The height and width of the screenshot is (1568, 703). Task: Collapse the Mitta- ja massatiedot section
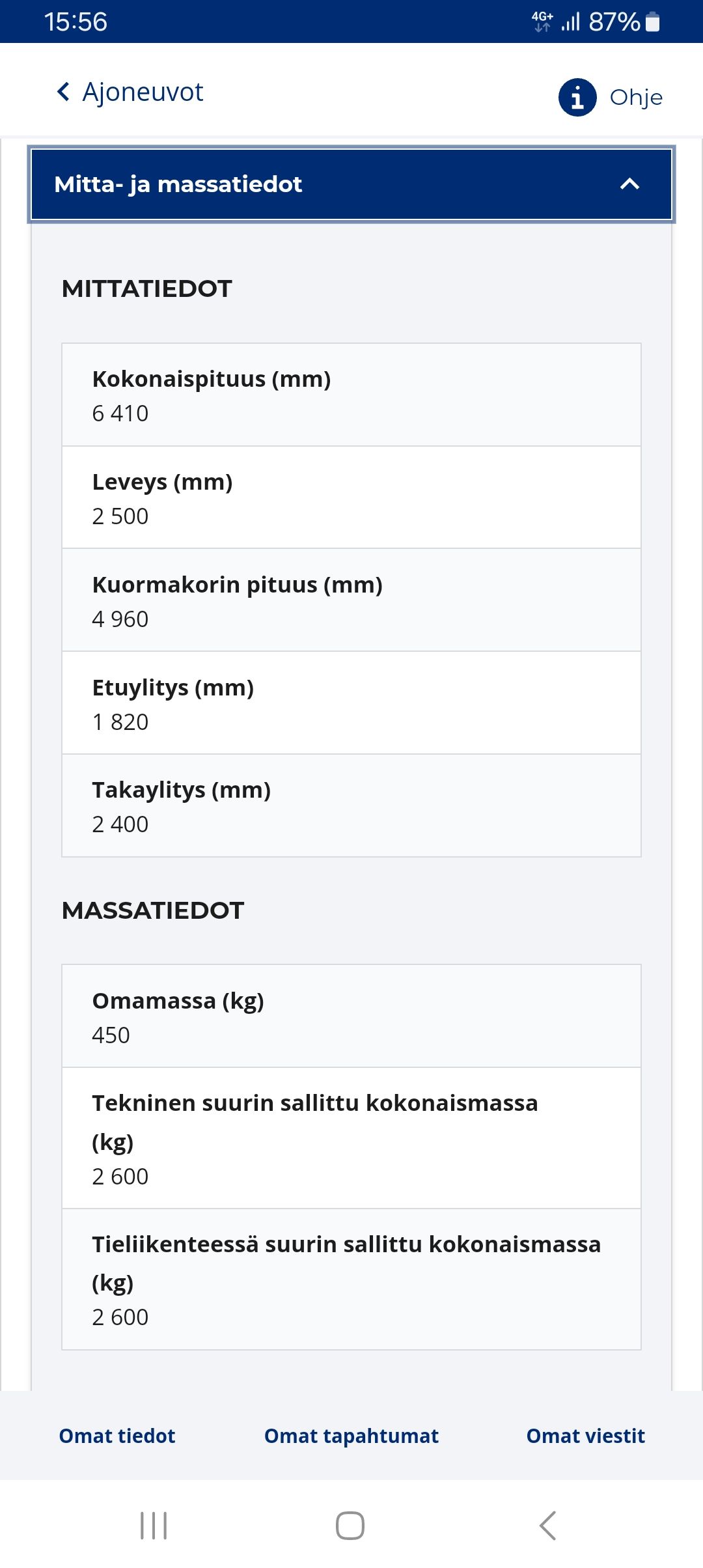[x=351, y=184]
